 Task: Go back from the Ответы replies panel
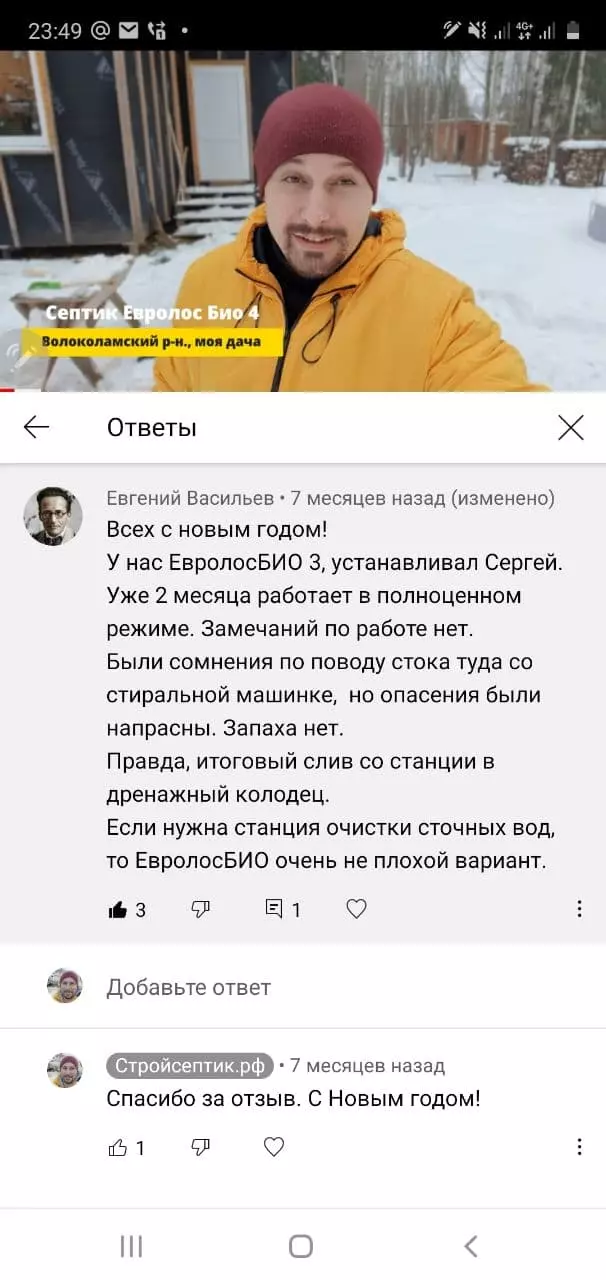[x=37, y=428]
